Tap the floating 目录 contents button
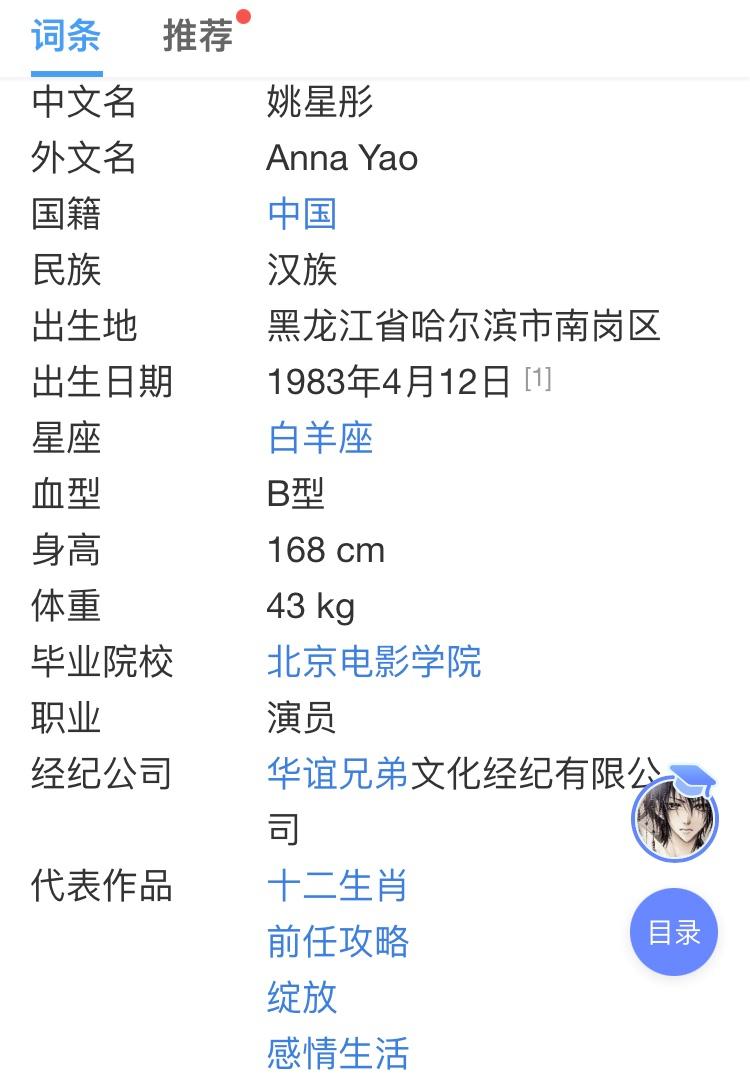750x1081 pixels. point(674,932)
